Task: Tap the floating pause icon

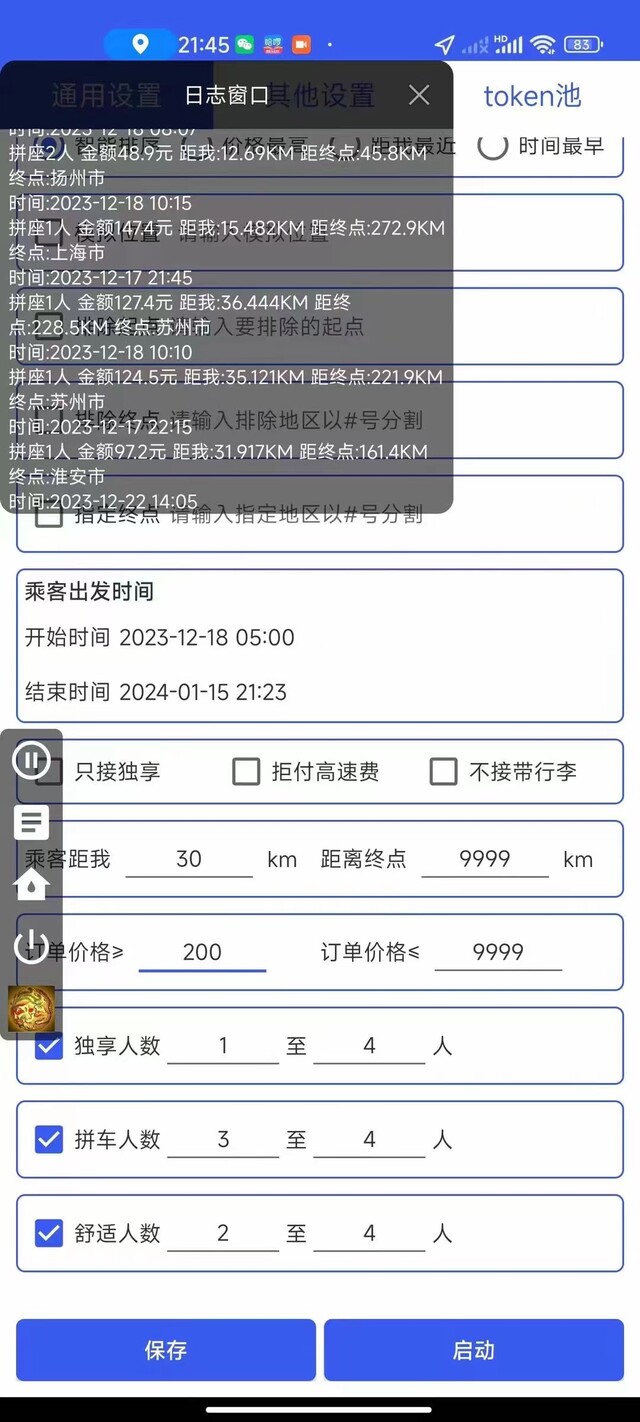Action: click(x=31, y=761)
